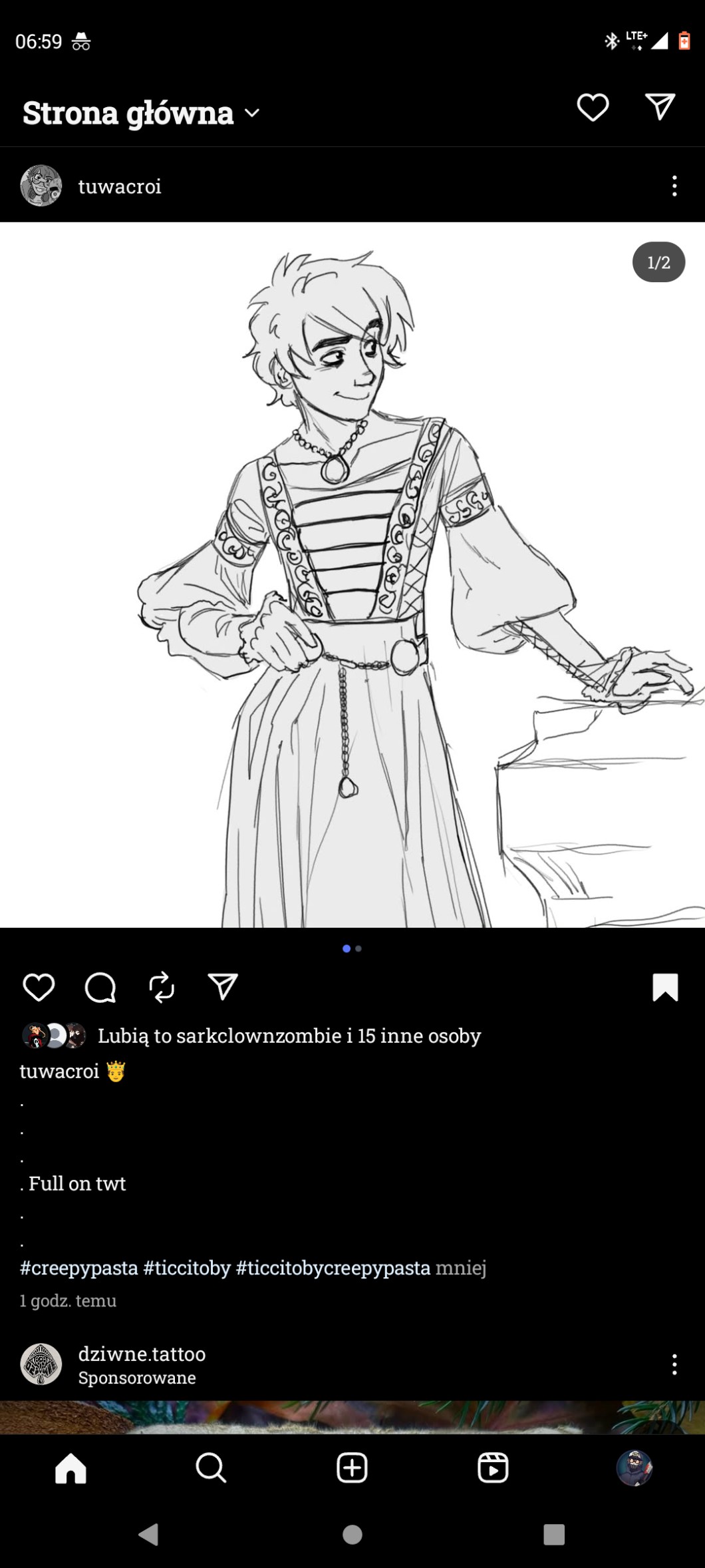Screen dimensions: 705x1568
Task: Open direct messages paper plane
Action: [660, 106]
